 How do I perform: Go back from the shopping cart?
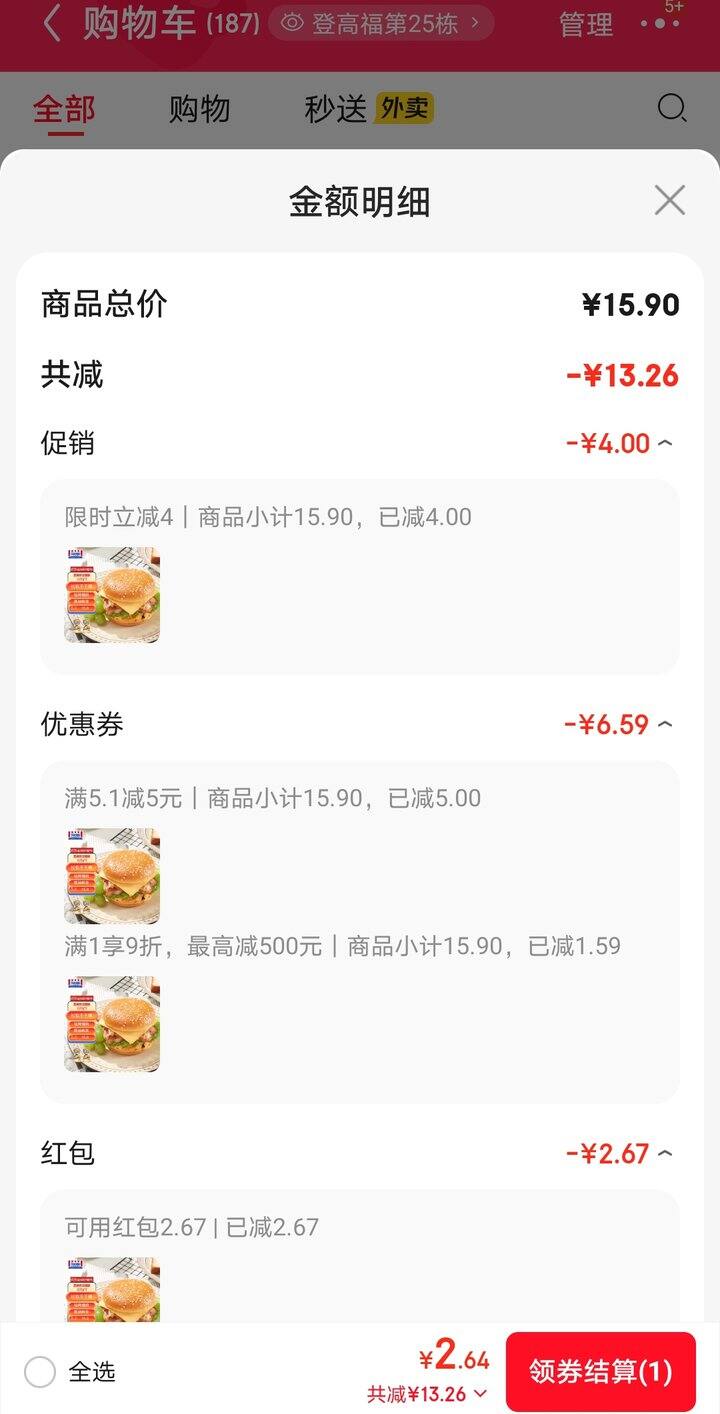pyautogui.click(x=52, y=23)
